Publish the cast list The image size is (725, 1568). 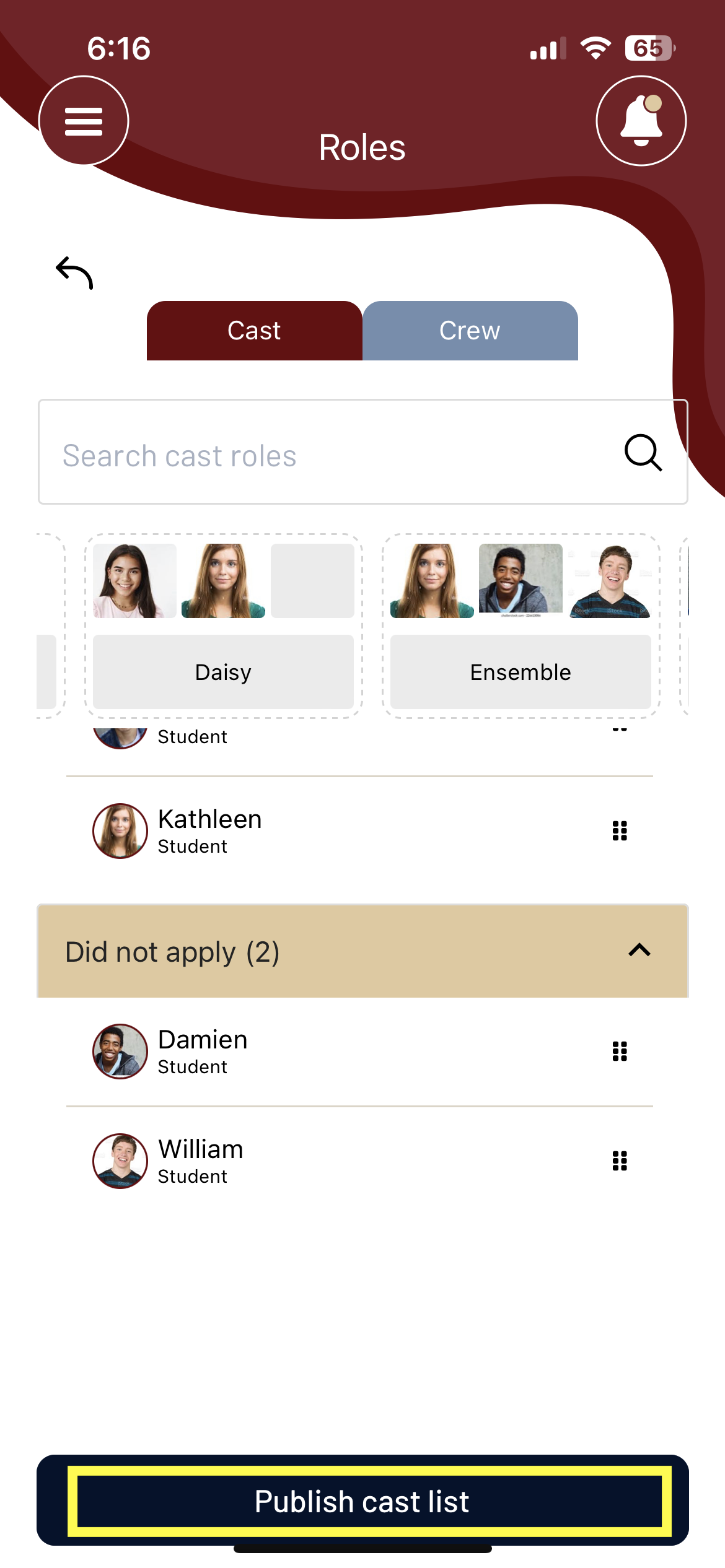[362, 1501]
